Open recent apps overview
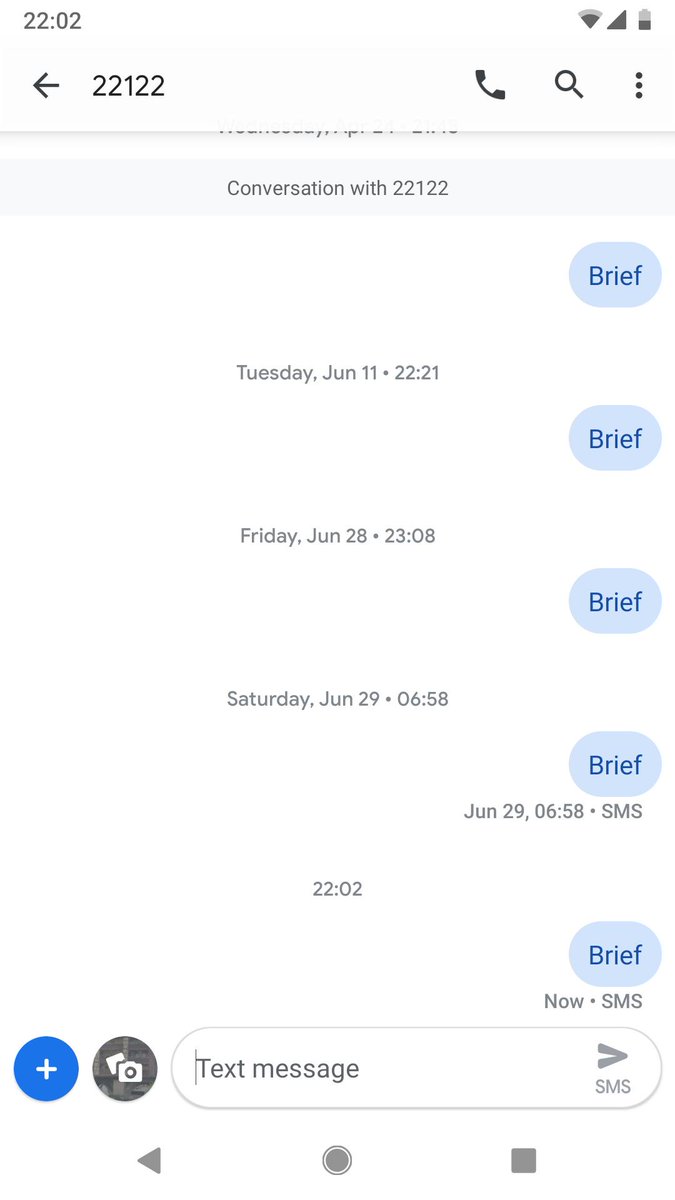 (523, 1160)
